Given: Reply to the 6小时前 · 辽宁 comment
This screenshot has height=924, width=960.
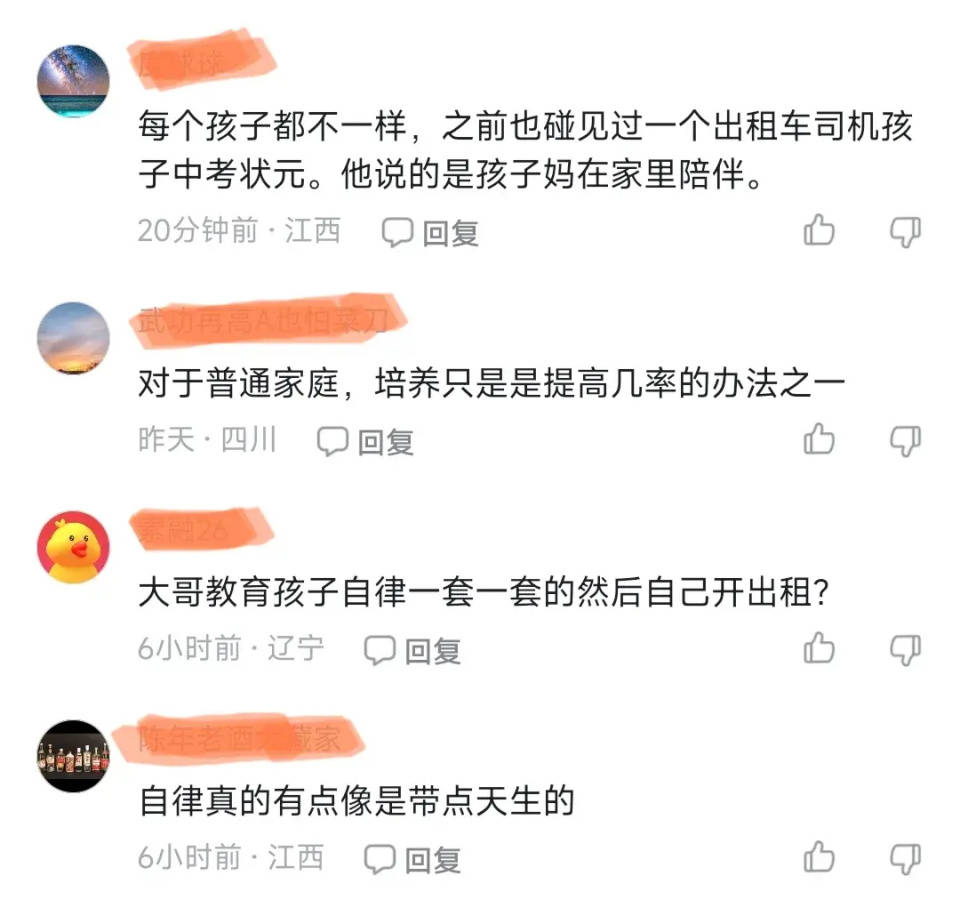Looking at the screenshot, I should (412, 650).
